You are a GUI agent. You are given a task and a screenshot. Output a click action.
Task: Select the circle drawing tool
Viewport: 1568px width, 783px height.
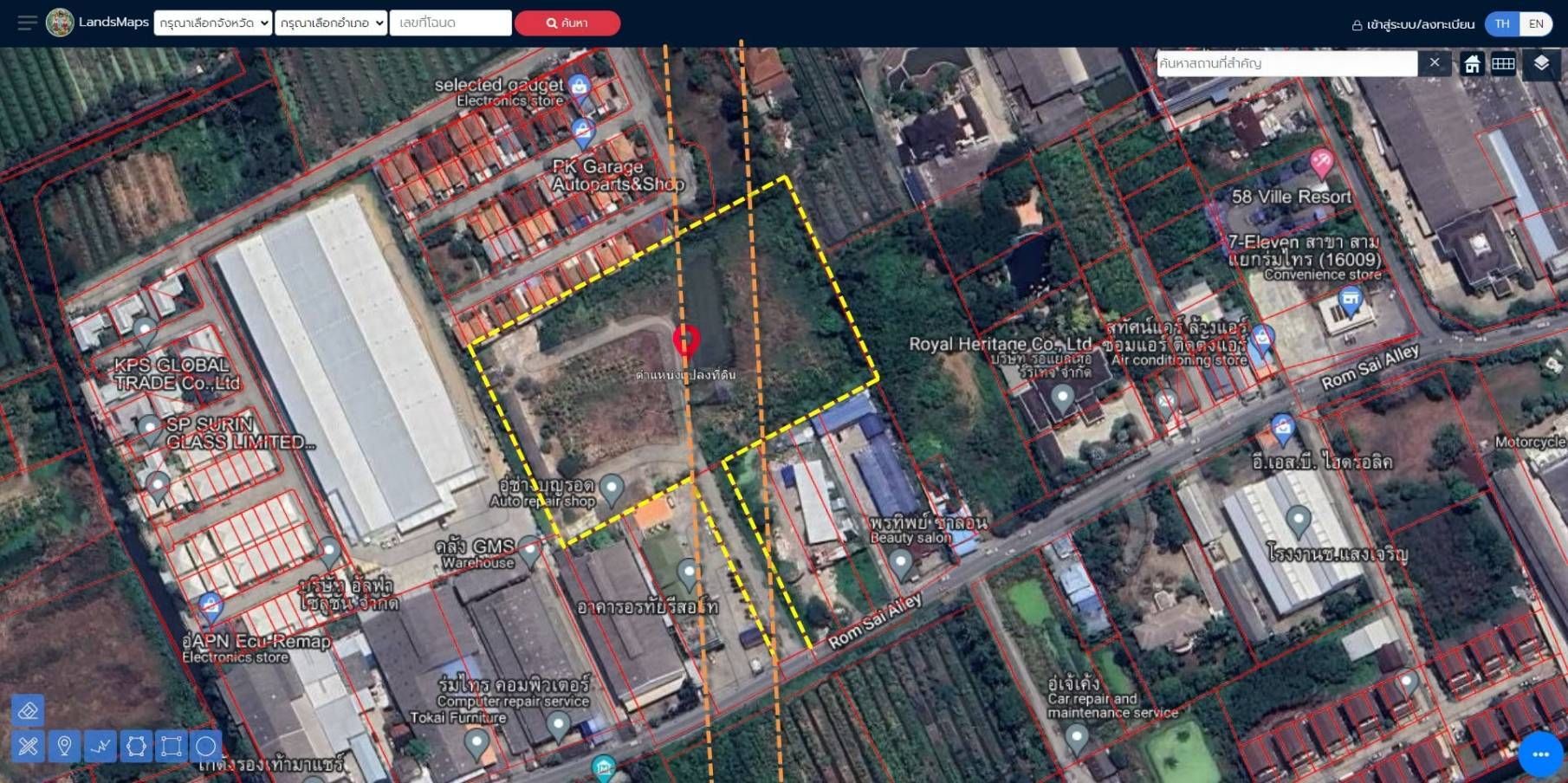click(x=206, y=746)
